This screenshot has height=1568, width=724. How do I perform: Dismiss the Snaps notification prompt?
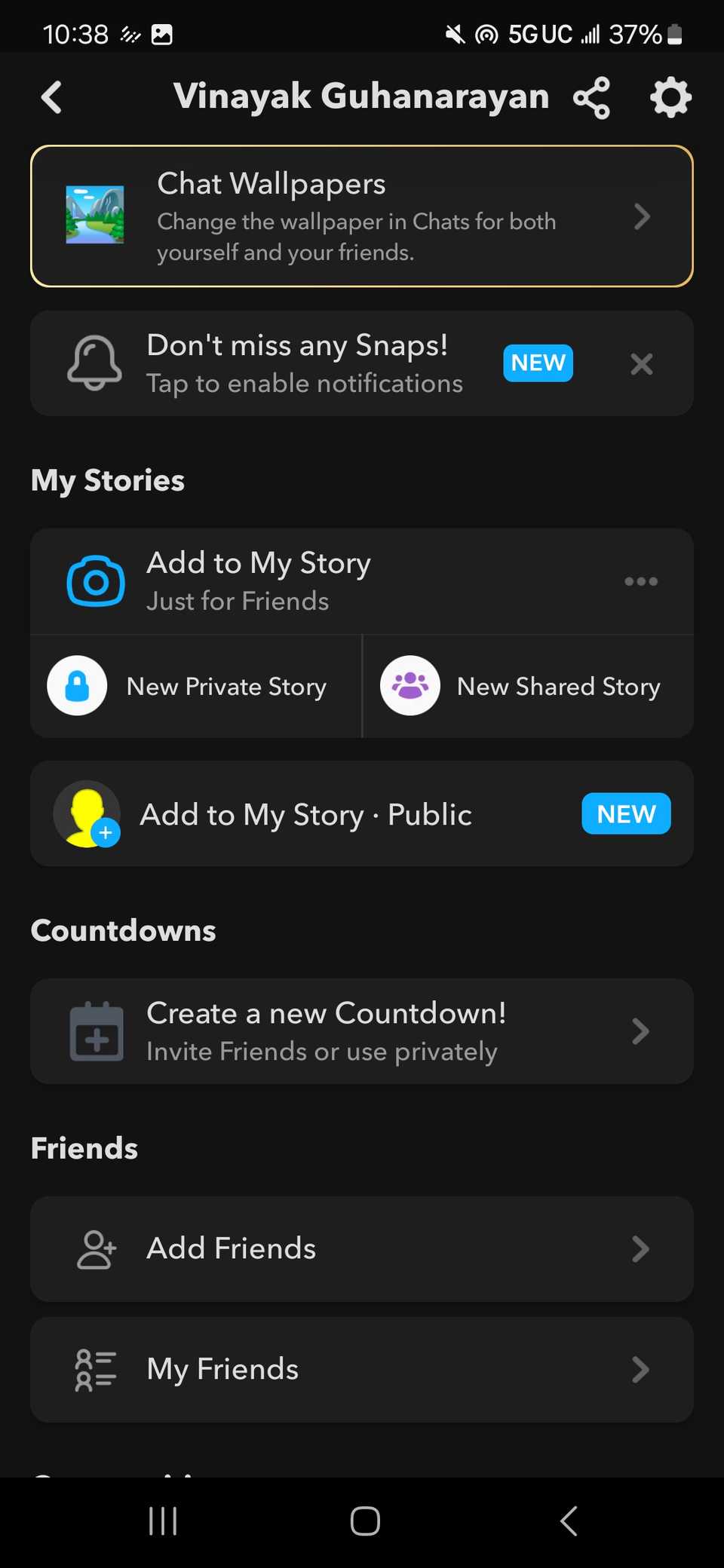pos(641,363)
